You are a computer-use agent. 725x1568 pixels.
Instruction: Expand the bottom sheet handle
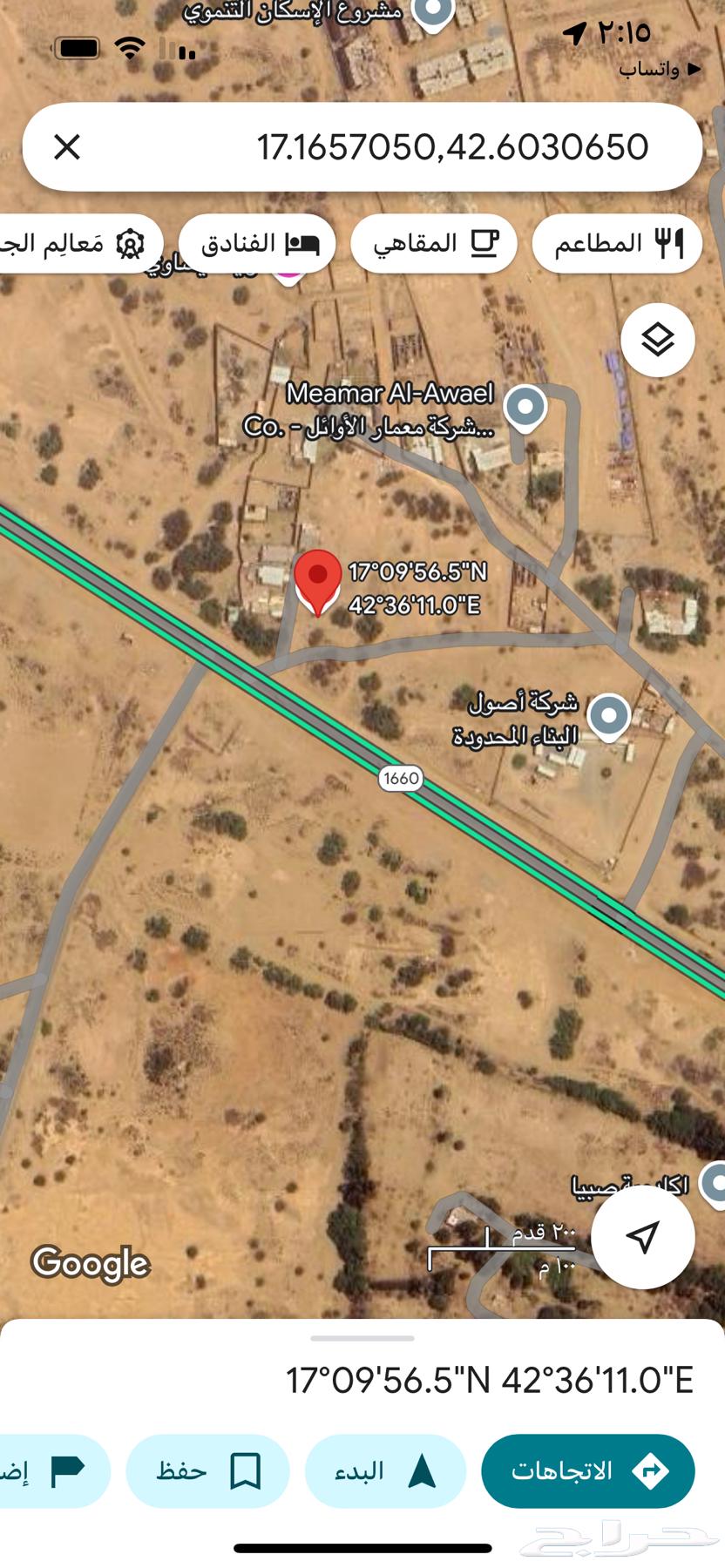click(362, 1338)
